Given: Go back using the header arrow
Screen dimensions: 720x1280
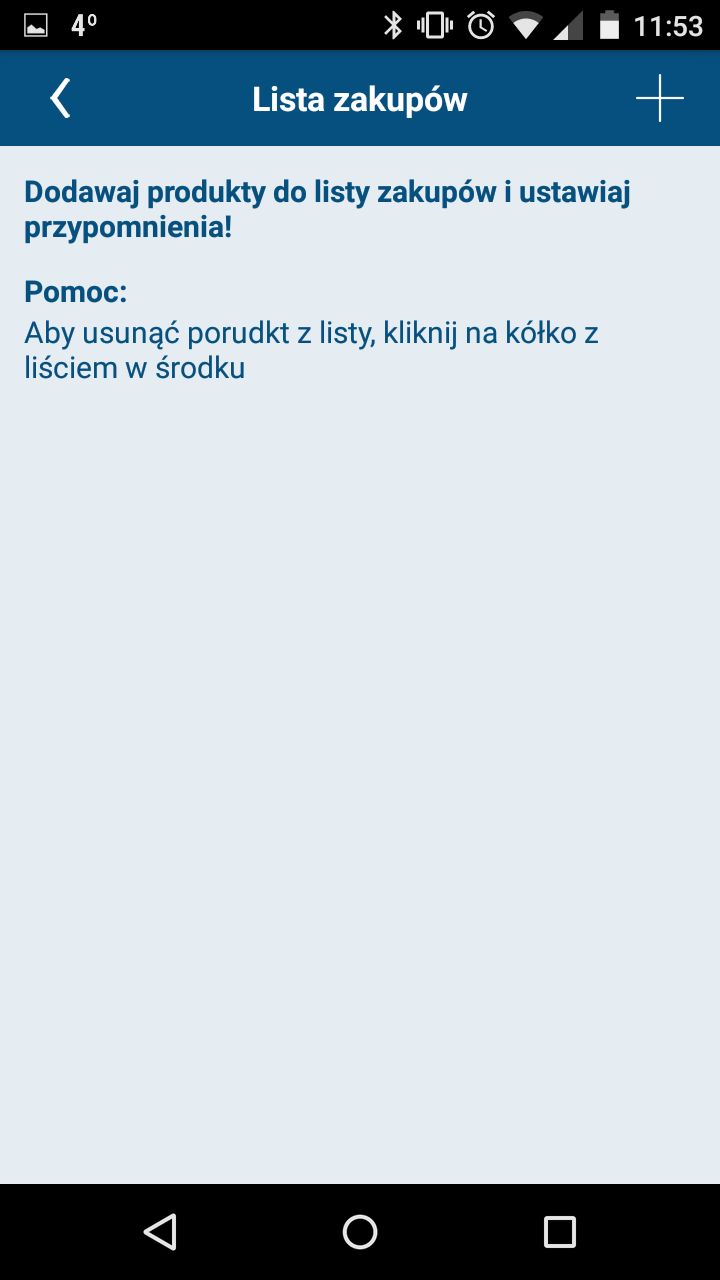Looking at the screenshot, I should tap(60, 98).
